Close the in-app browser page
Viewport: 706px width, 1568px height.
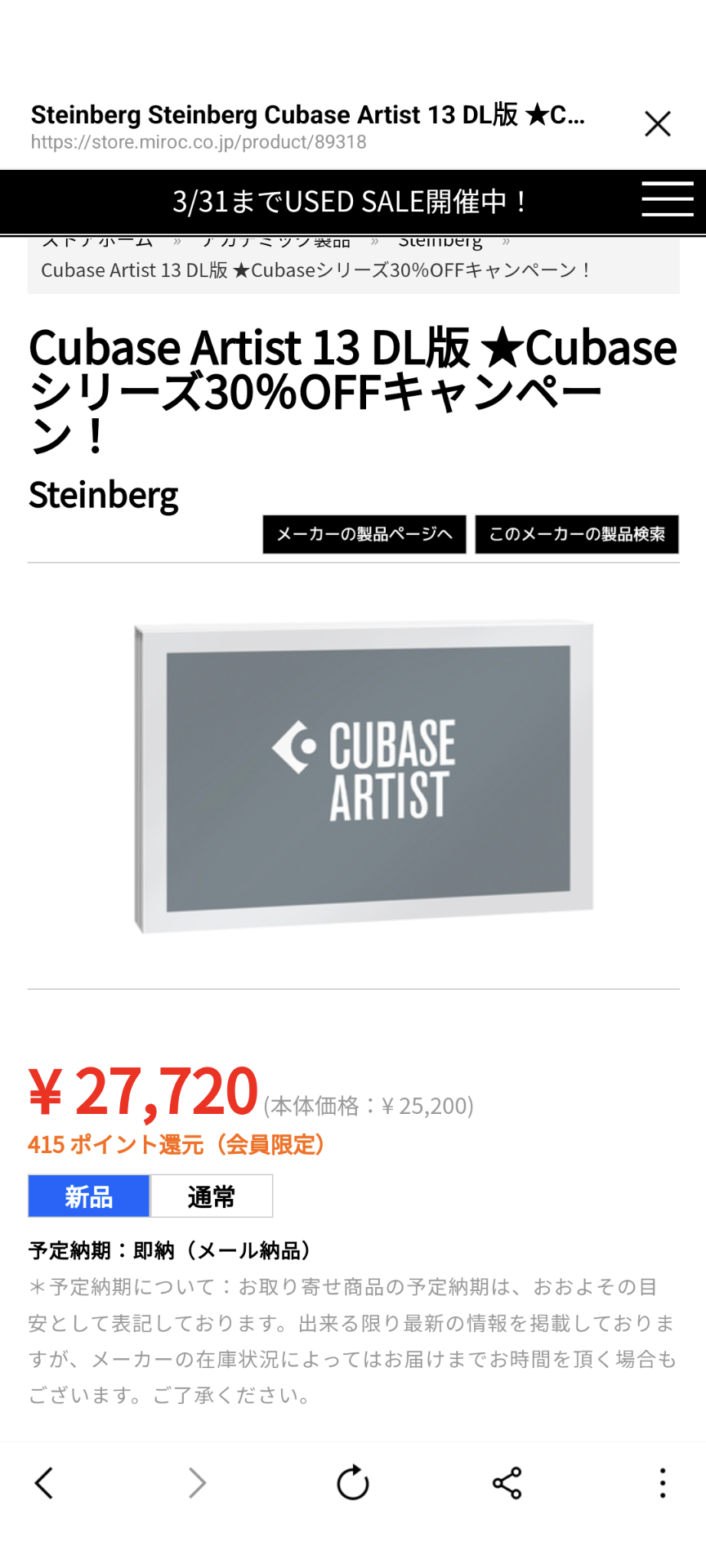point(658,124)
